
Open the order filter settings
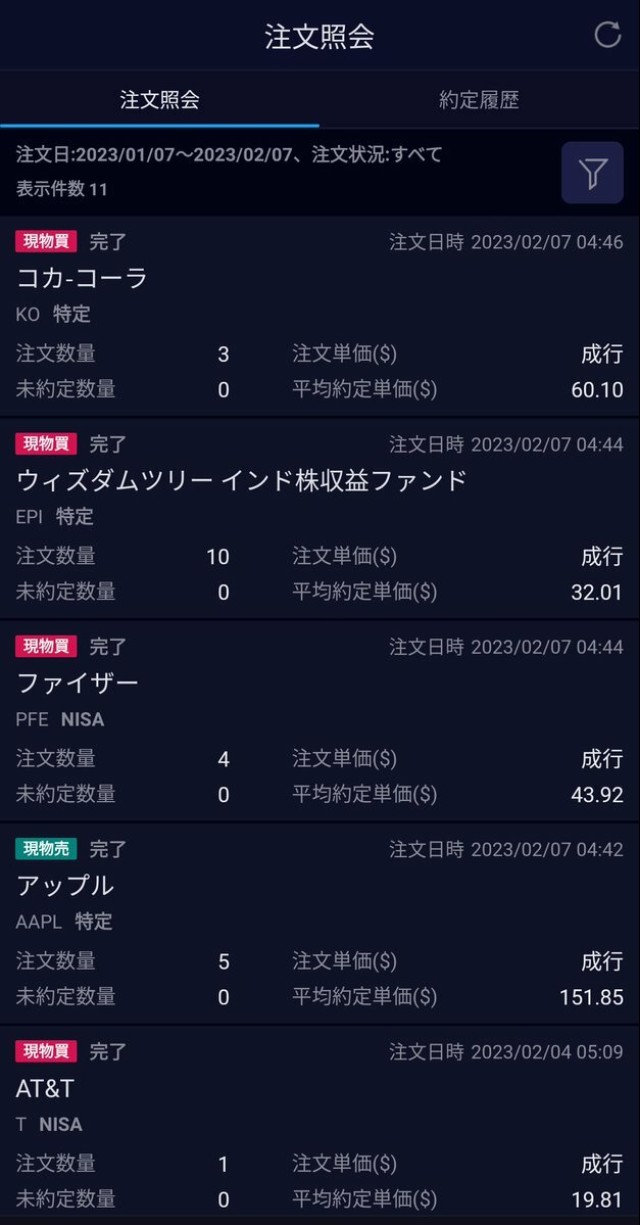coord(592,173)
